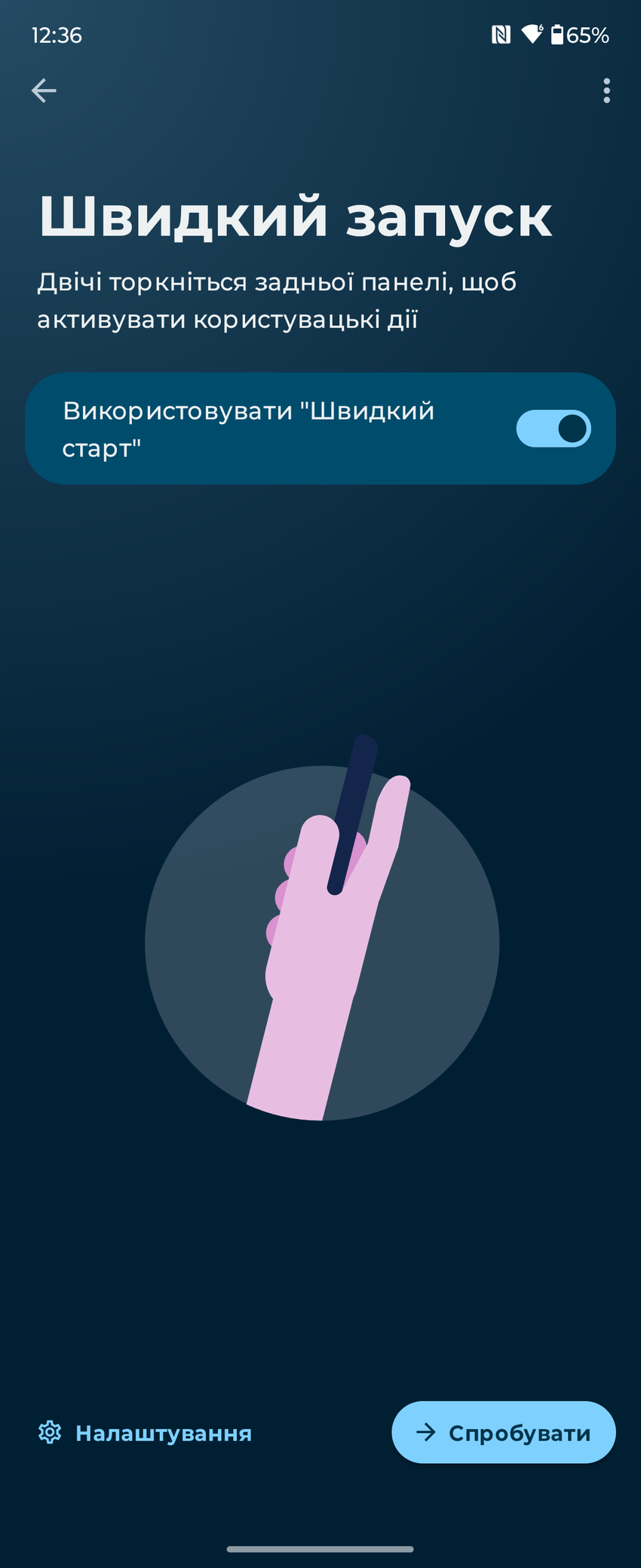The height and width of the screenshot is (1568, 641).
Task: Tap the NFC icon in status bar
Action: [x=501, y=34]
